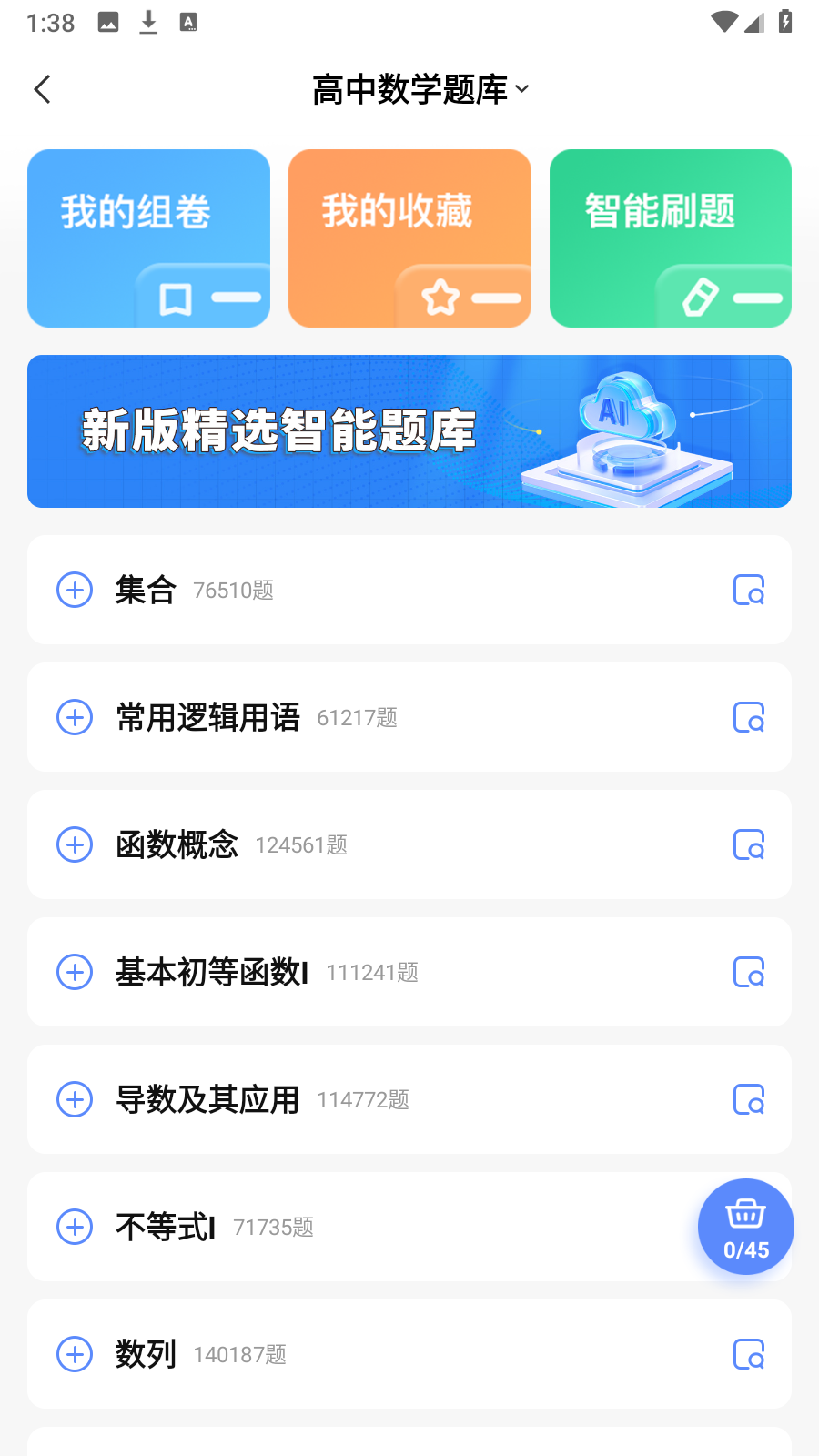819x1456 pixels.
Task: Open the shopping cart showing 0/45
Action: 745,1227
